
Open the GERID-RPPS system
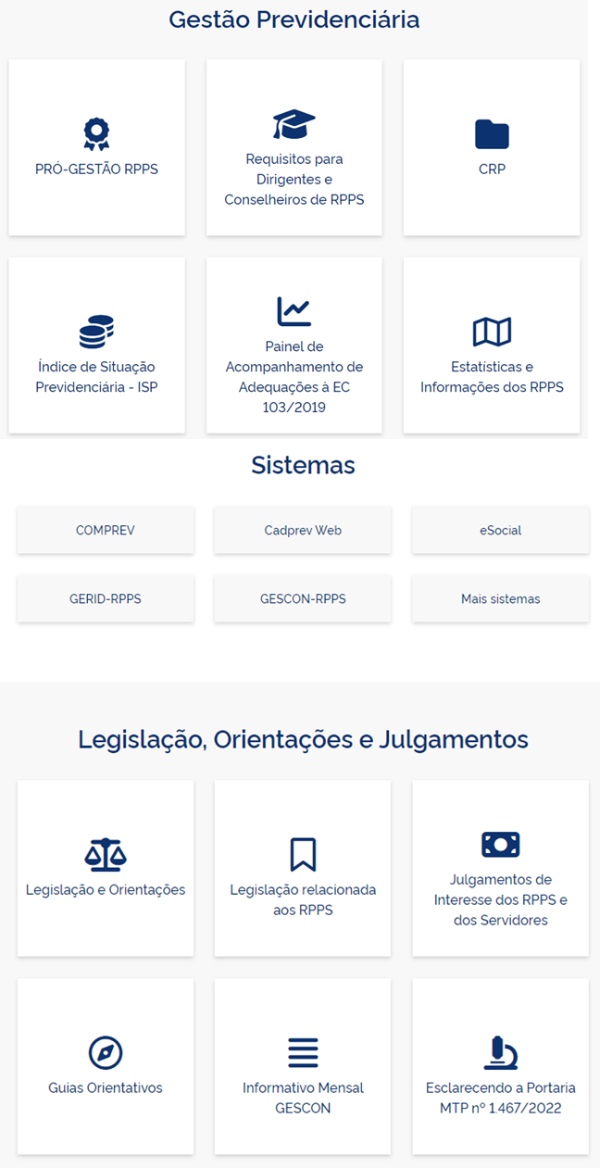105,599
